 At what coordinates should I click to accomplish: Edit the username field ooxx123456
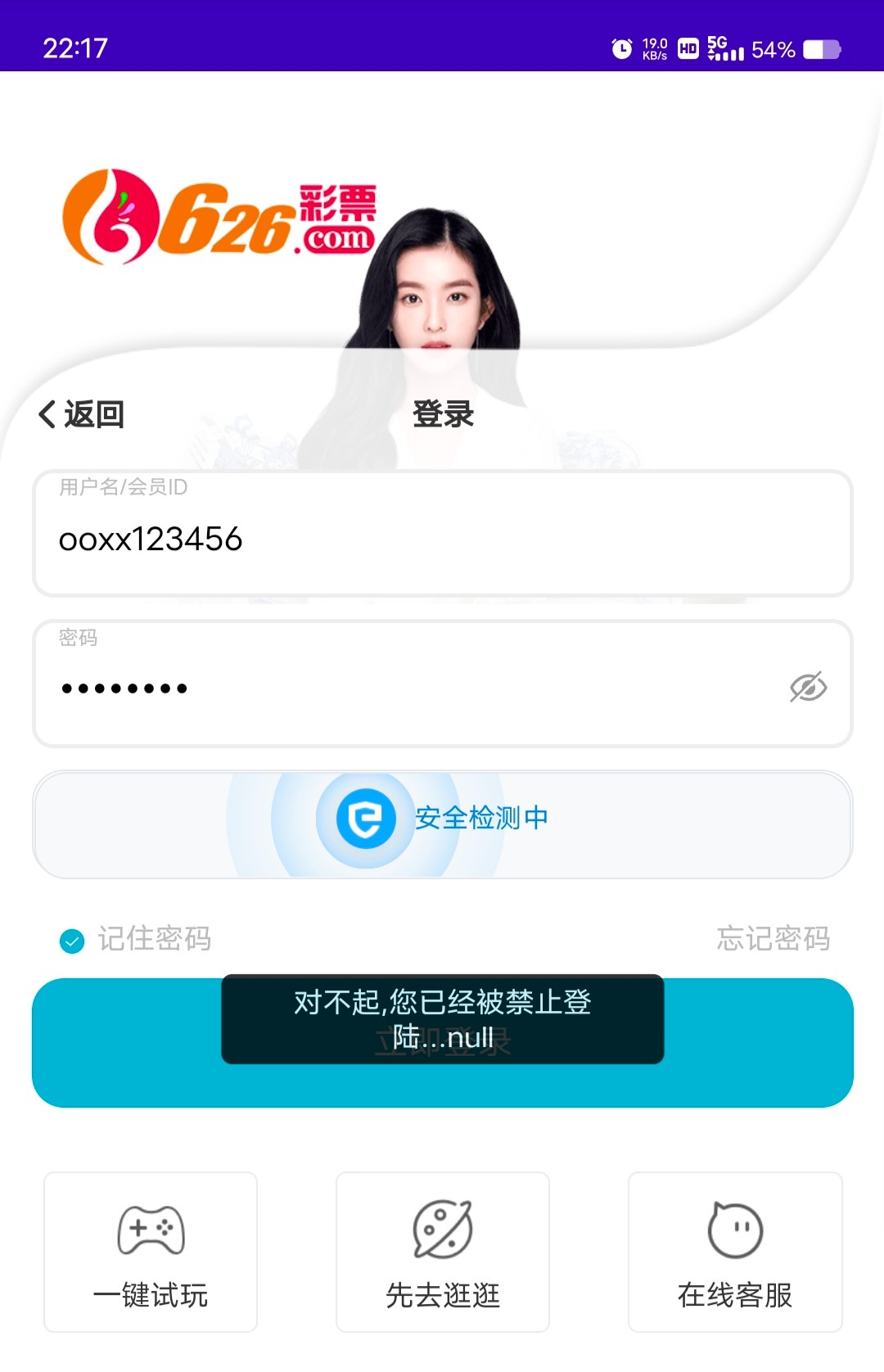(x=442, y=539)
